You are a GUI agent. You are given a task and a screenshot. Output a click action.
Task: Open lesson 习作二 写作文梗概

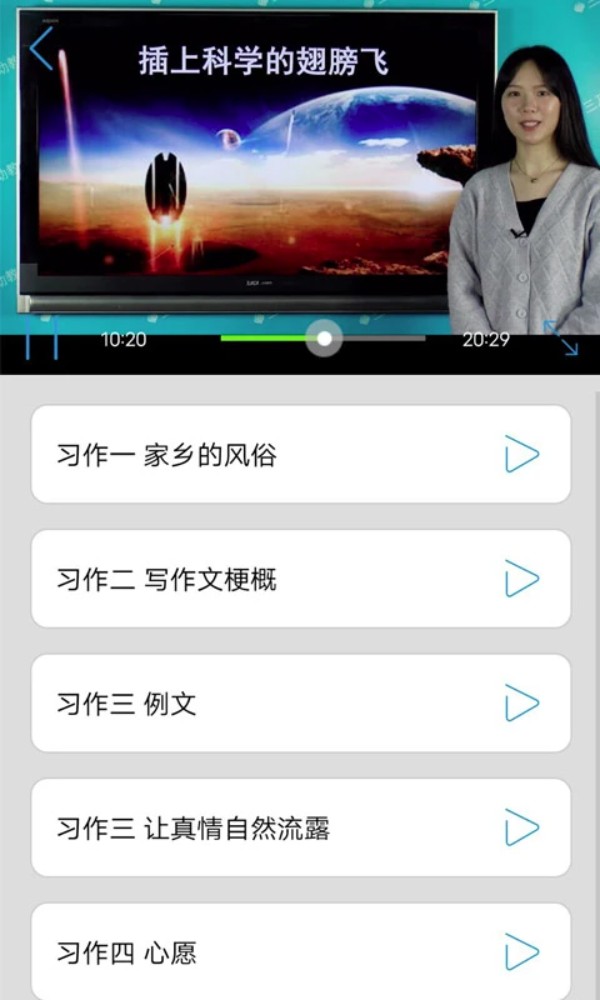(301, 579)
